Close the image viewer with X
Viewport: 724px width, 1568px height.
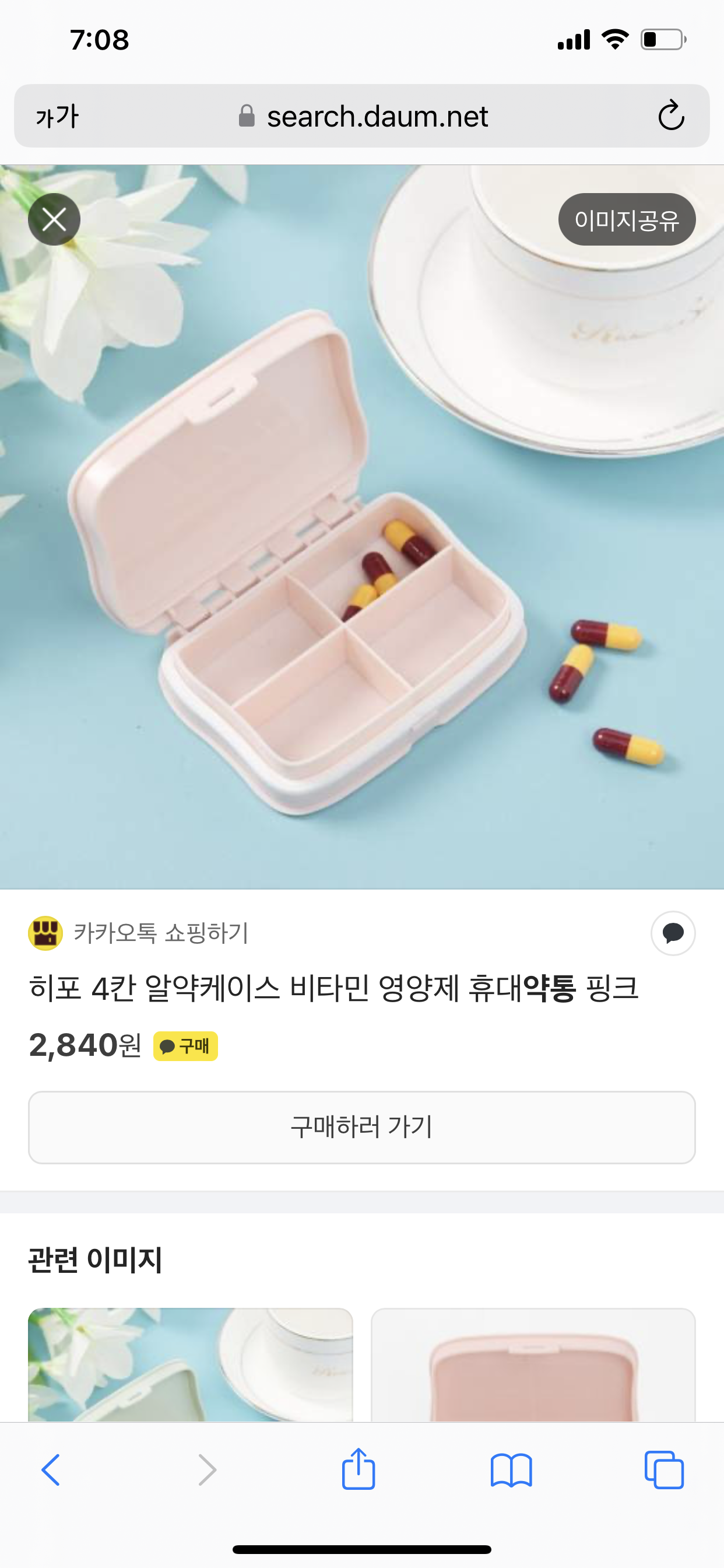[54, 219]
